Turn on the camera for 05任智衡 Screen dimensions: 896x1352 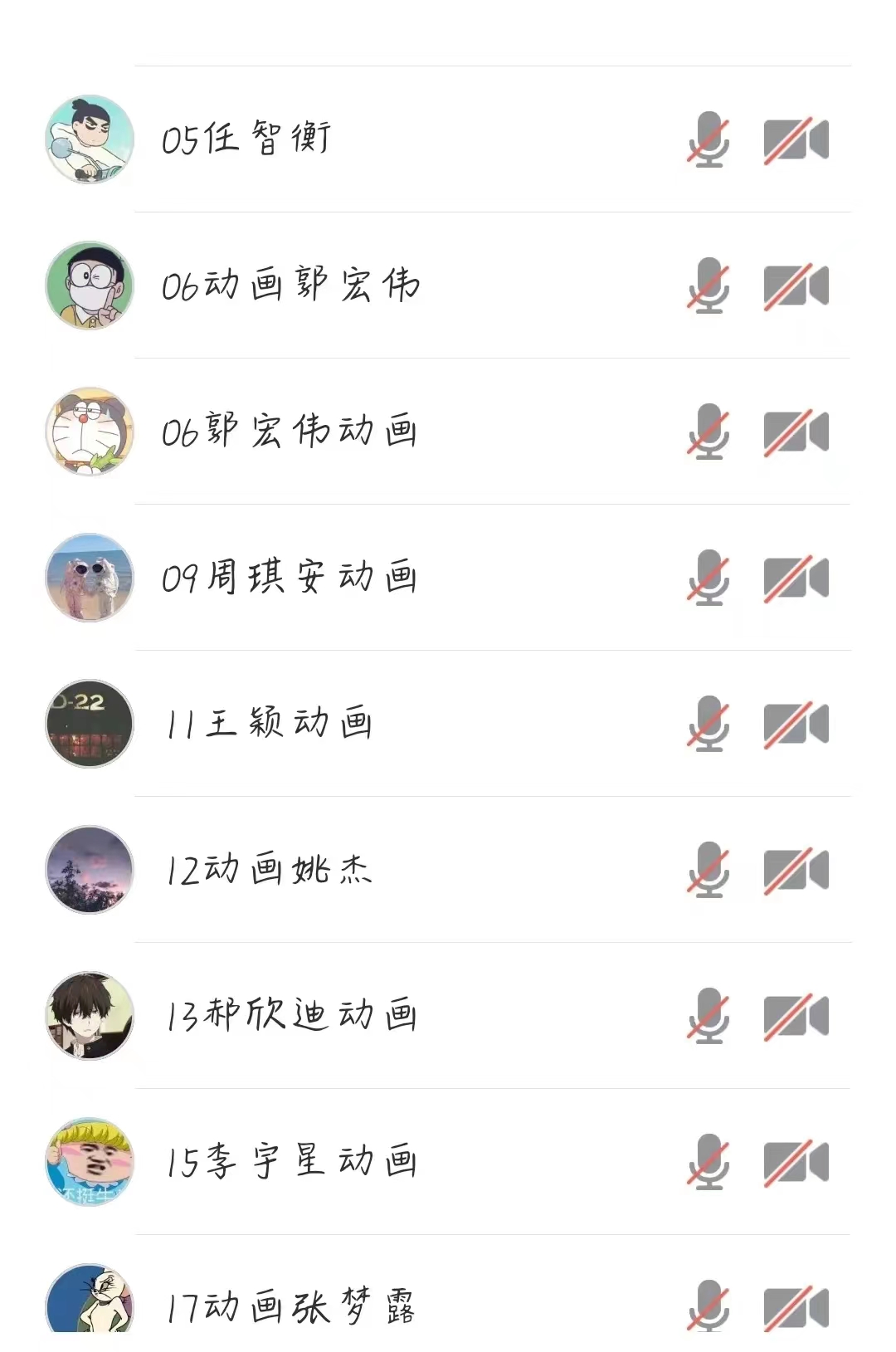(795, 139)
